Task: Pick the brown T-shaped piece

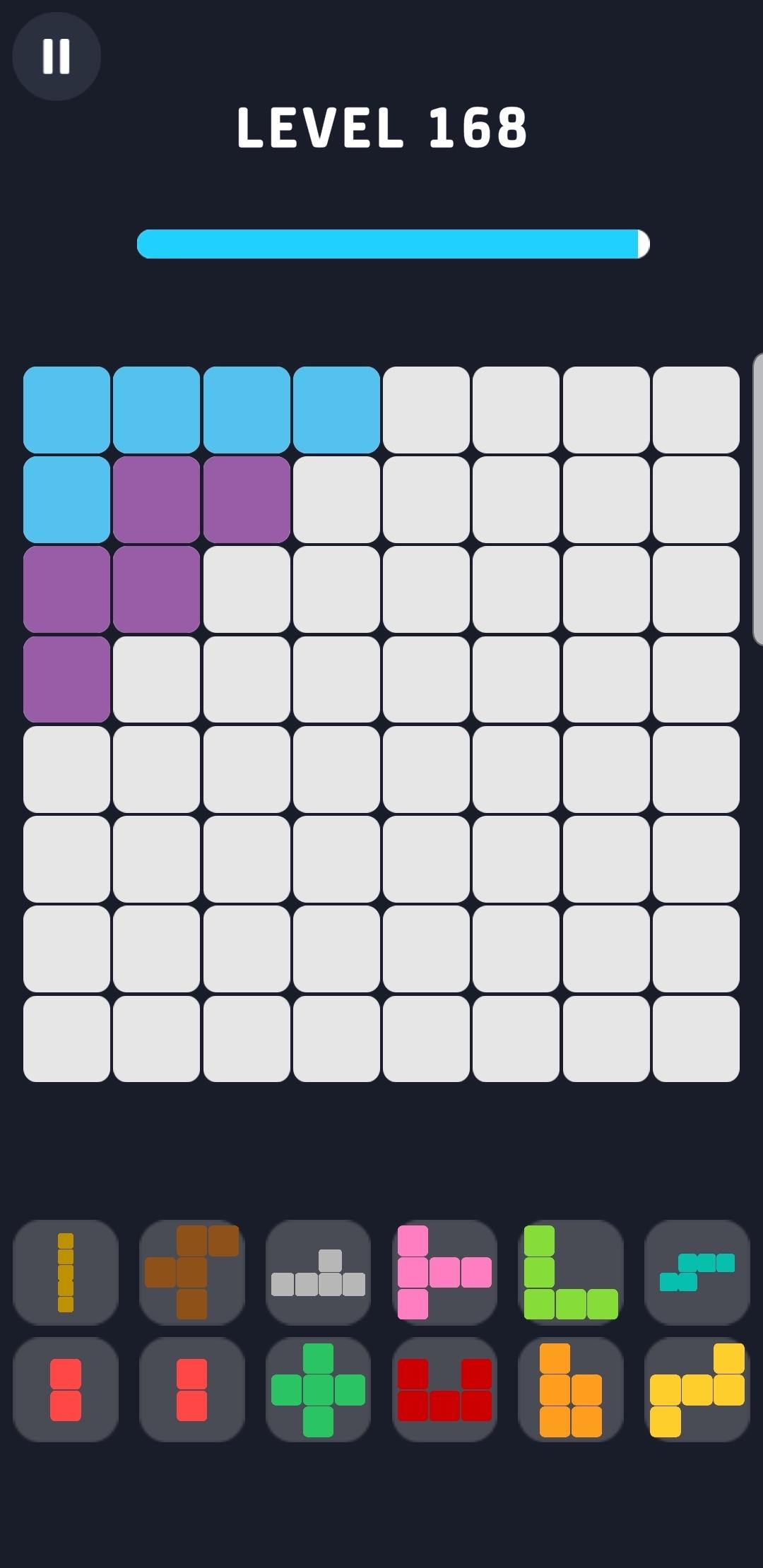Action: tap(191, 1271)
